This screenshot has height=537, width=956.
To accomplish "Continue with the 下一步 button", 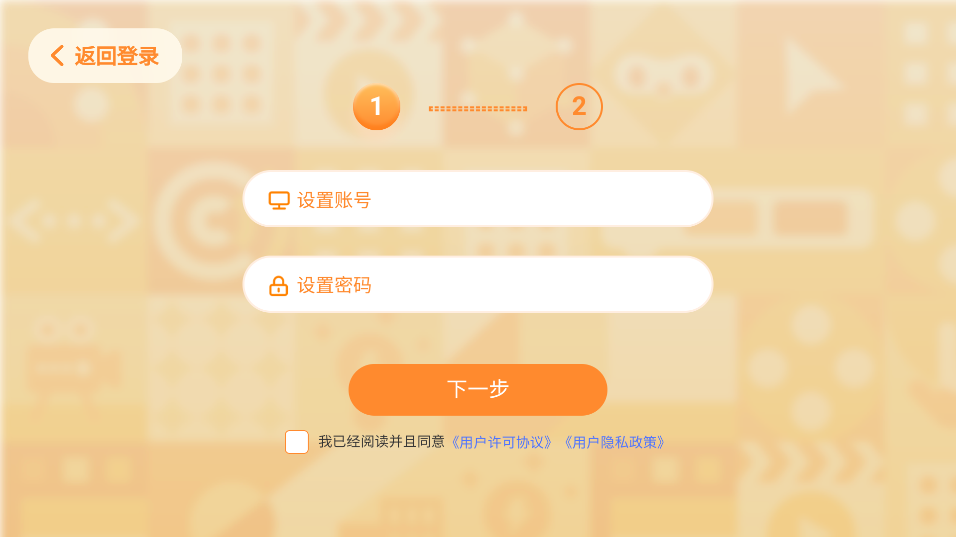I will tap(478, 390).
